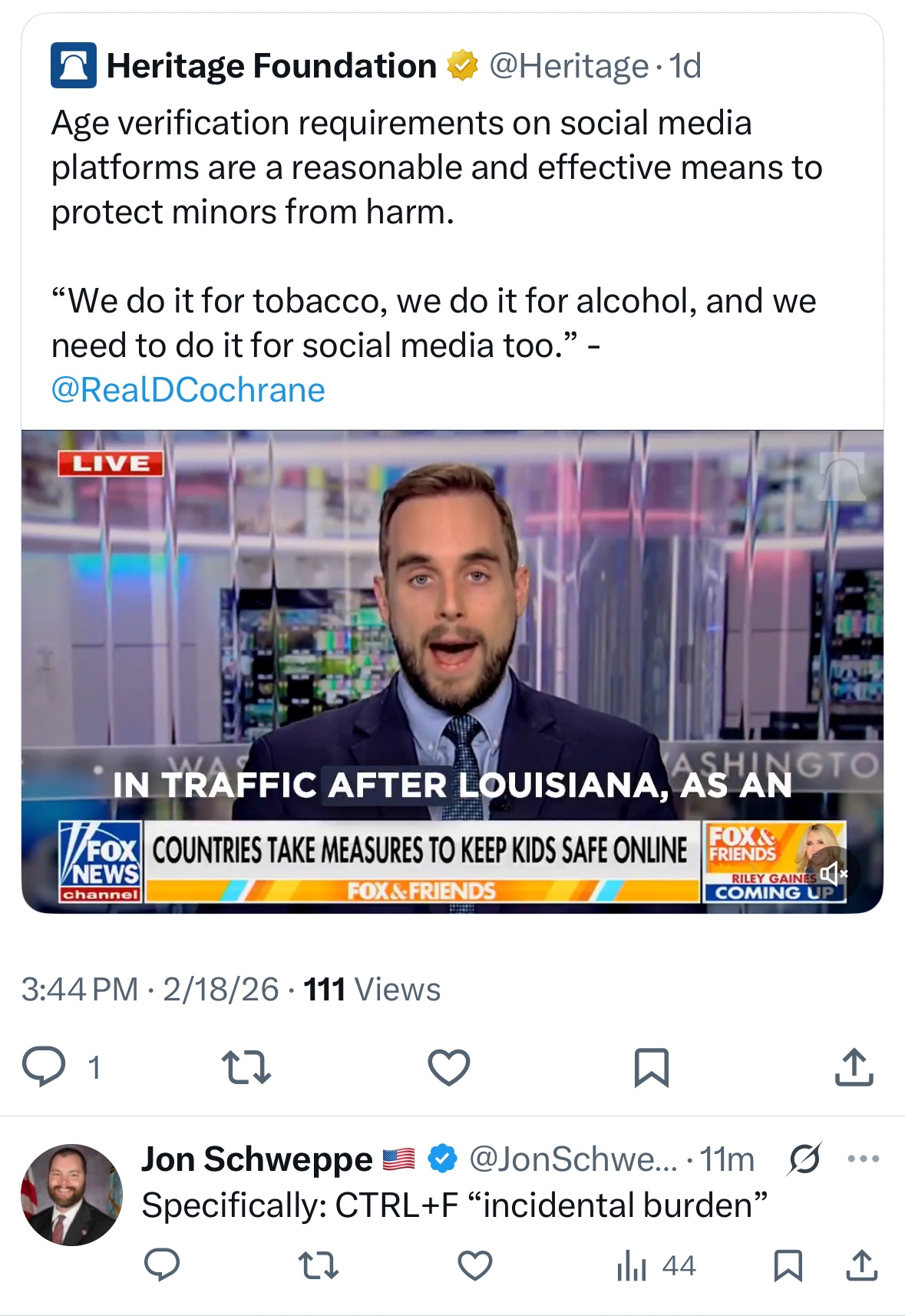Like the main post
The image size is (905, 1316).
tap(448, 1067)
